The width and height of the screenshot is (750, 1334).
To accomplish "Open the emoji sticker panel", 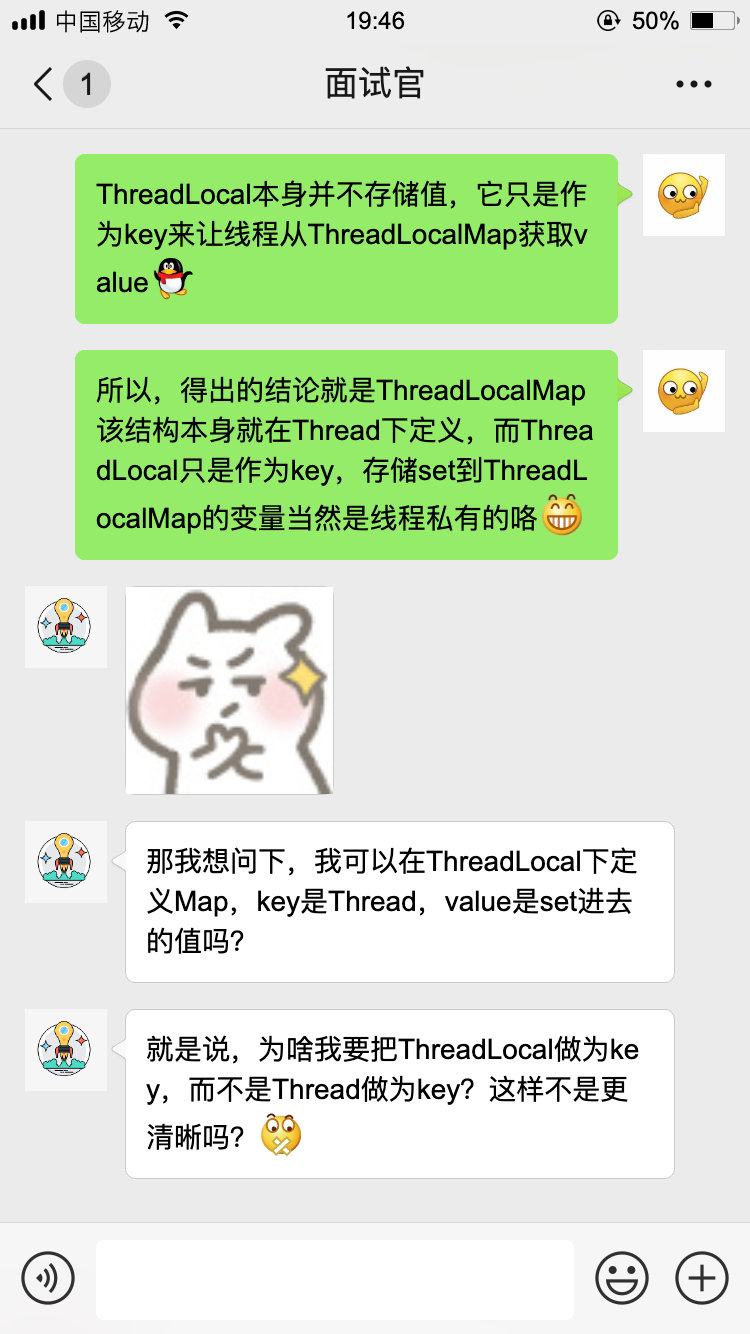I will 621,1278.
